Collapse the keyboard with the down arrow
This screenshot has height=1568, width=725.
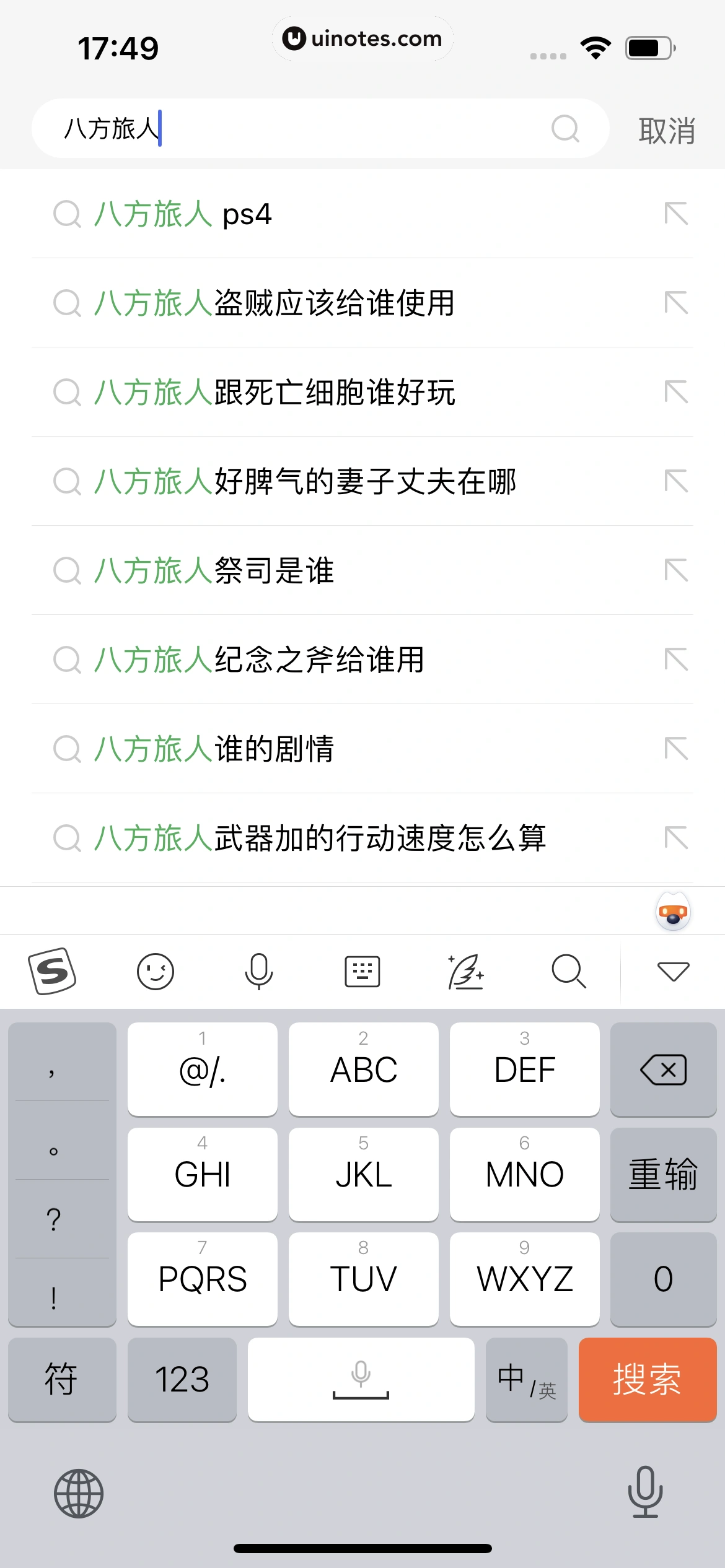(673, 971)
